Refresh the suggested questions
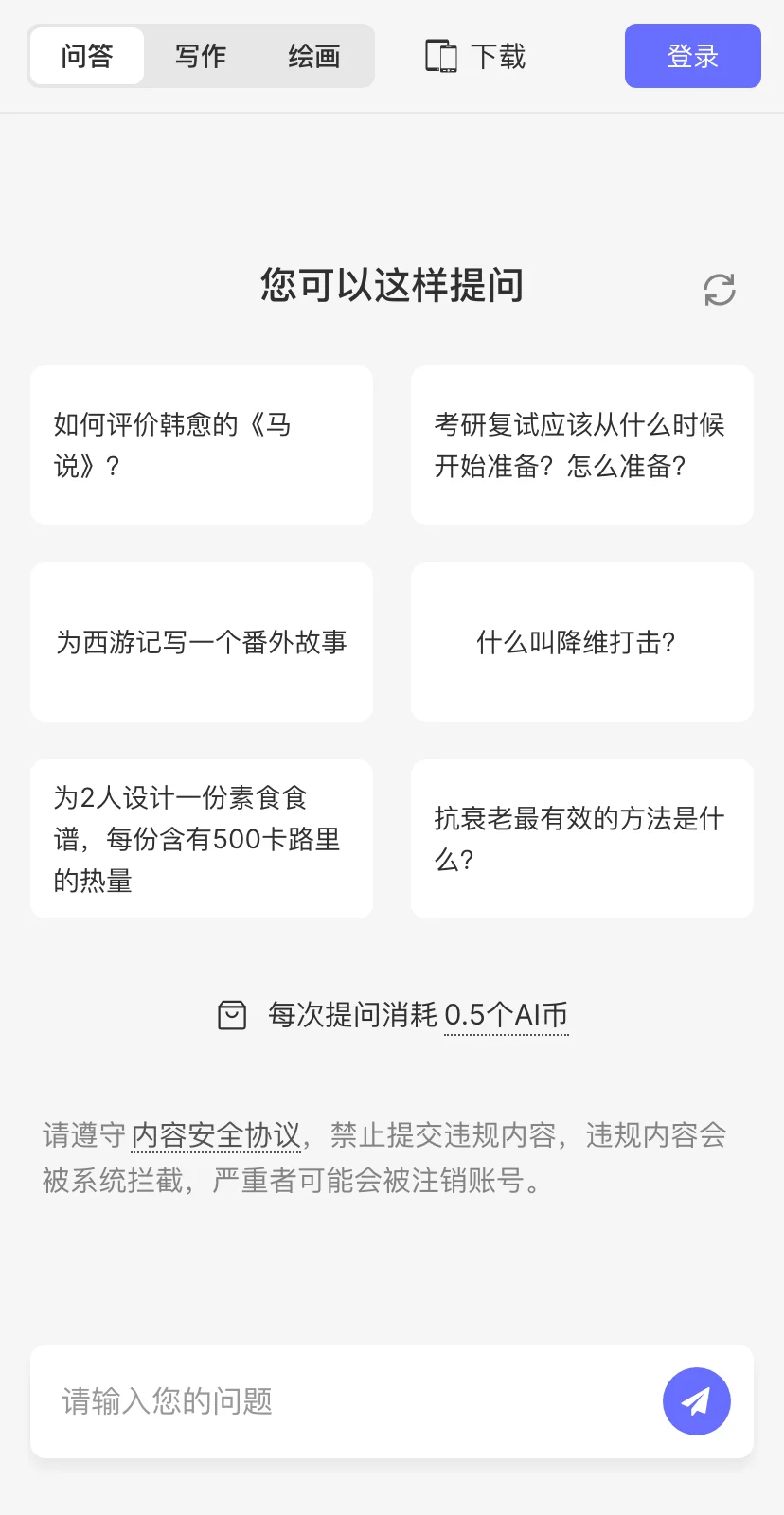This screenshot has height=1515, width=784. point(720,290)
